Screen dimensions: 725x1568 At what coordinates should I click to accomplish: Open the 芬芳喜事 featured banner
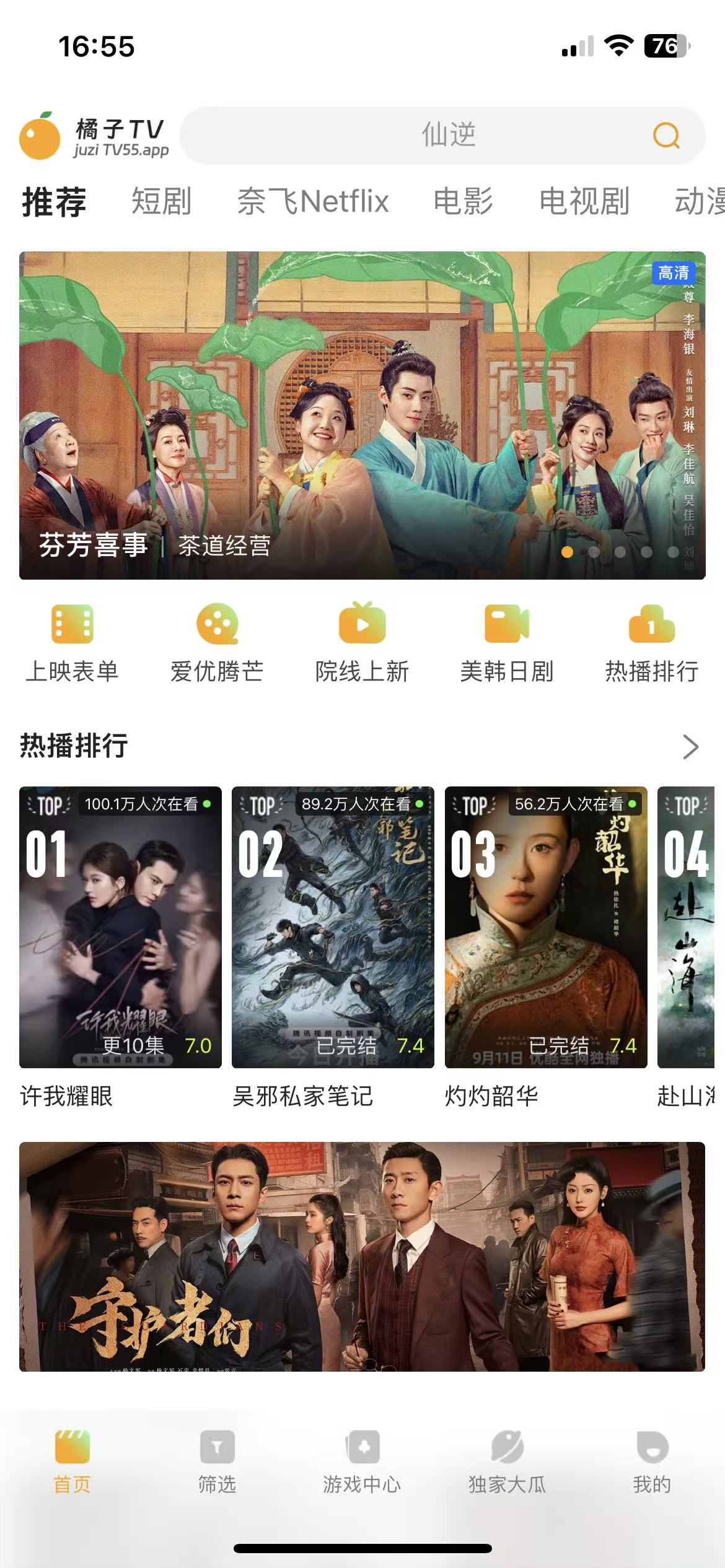tap(362, 415)
